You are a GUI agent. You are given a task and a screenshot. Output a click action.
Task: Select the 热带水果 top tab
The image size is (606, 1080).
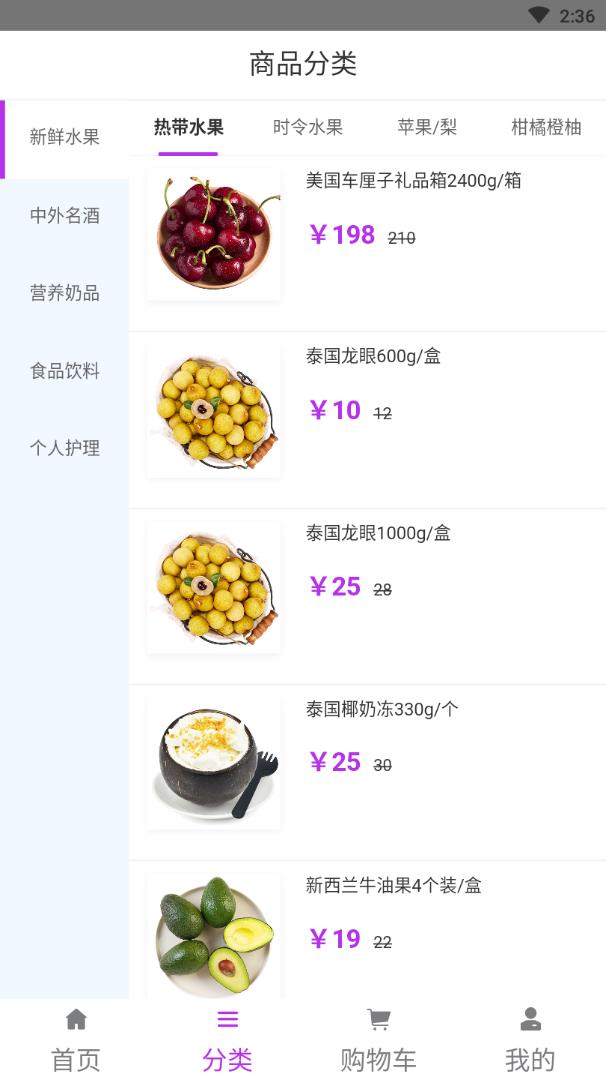188,127
